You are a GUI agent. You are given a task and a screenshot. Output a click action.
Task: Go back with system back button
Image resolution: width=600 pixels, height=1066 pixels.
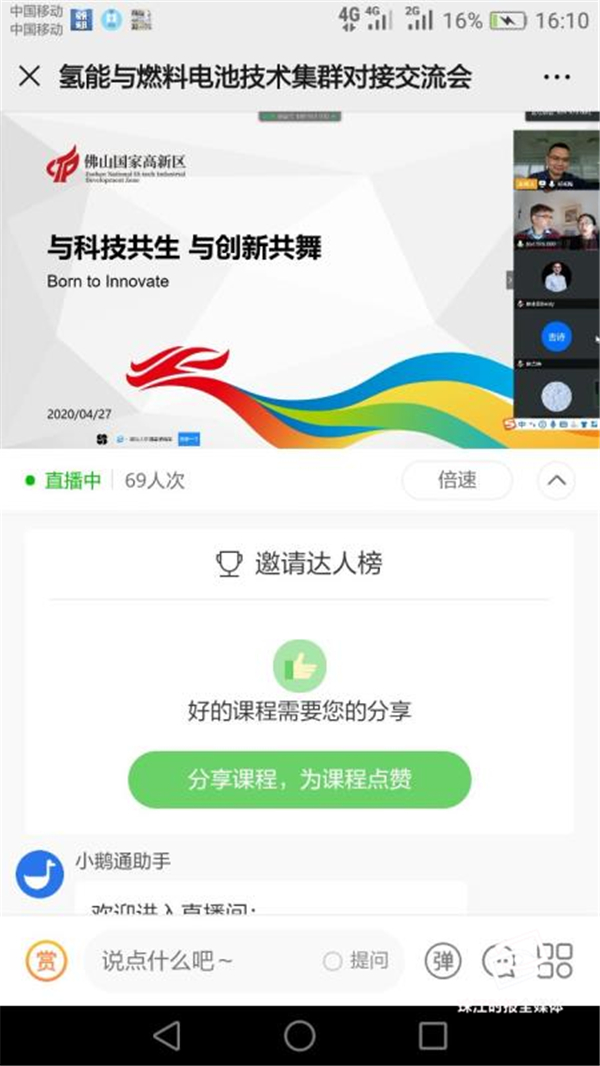(x=167, y=1036)
